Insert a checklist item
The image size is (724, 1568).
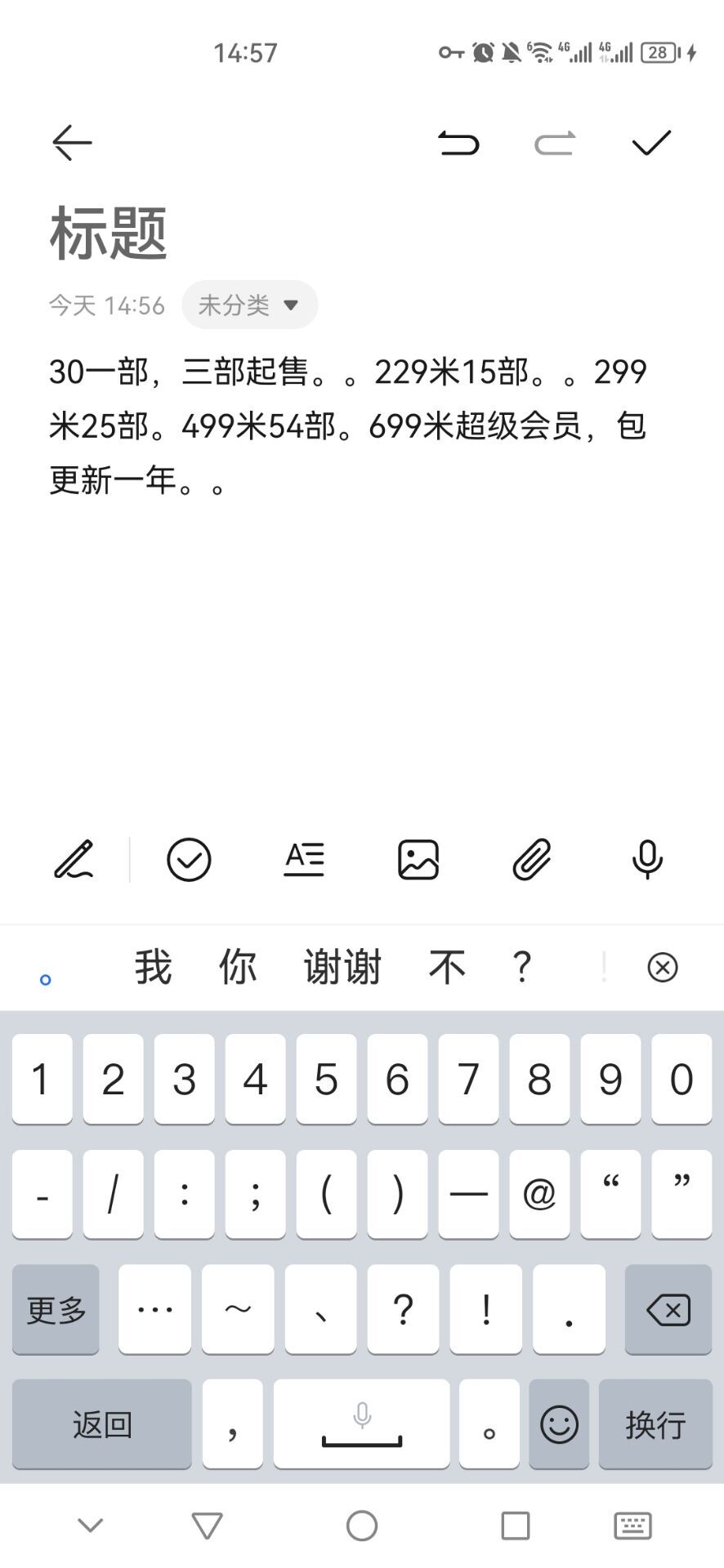pyautogui.click(x=189, y=860)
